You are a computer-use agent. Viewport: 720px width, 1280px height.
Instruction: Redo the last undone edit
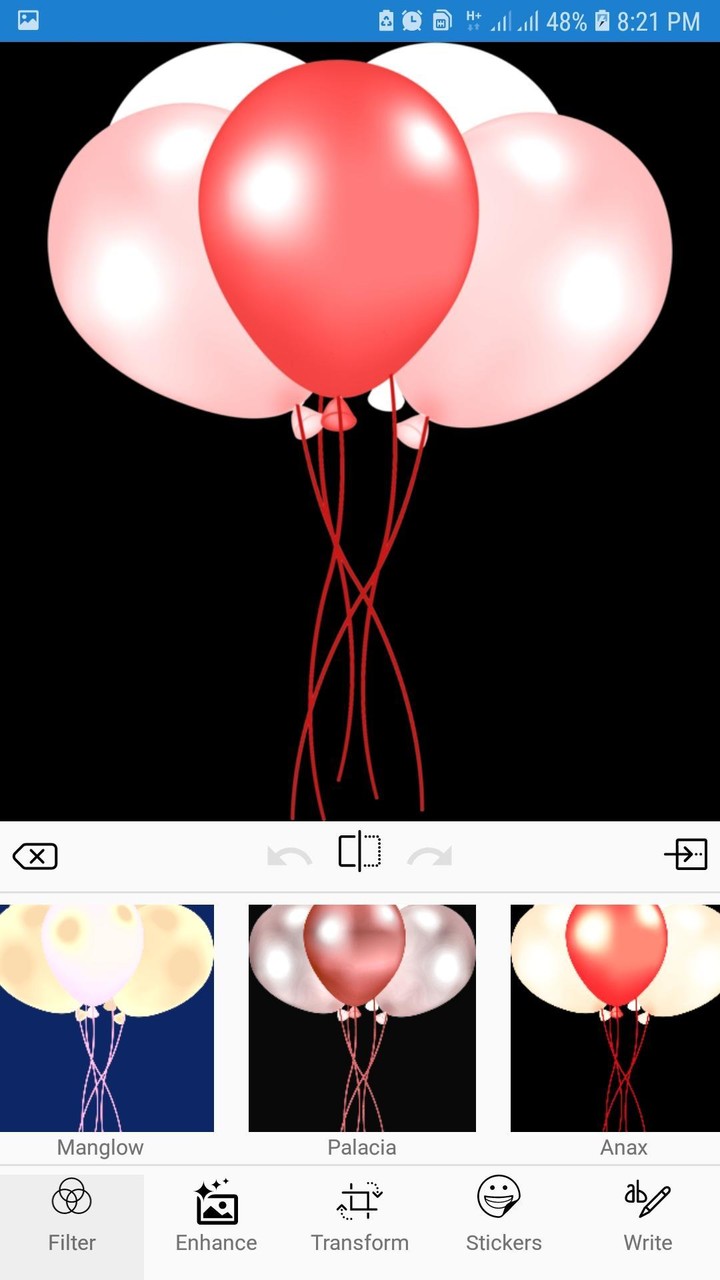[x=430, y=856]
